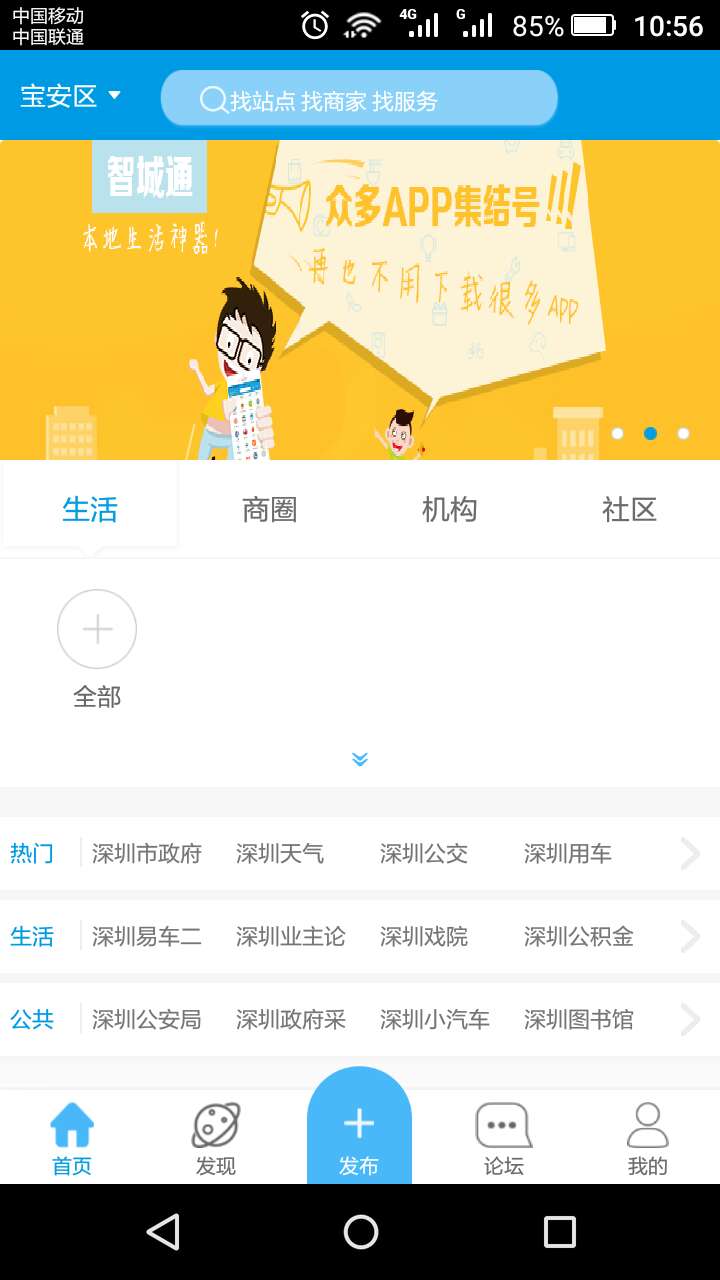Select the first carousel dot

click(617, 433)
